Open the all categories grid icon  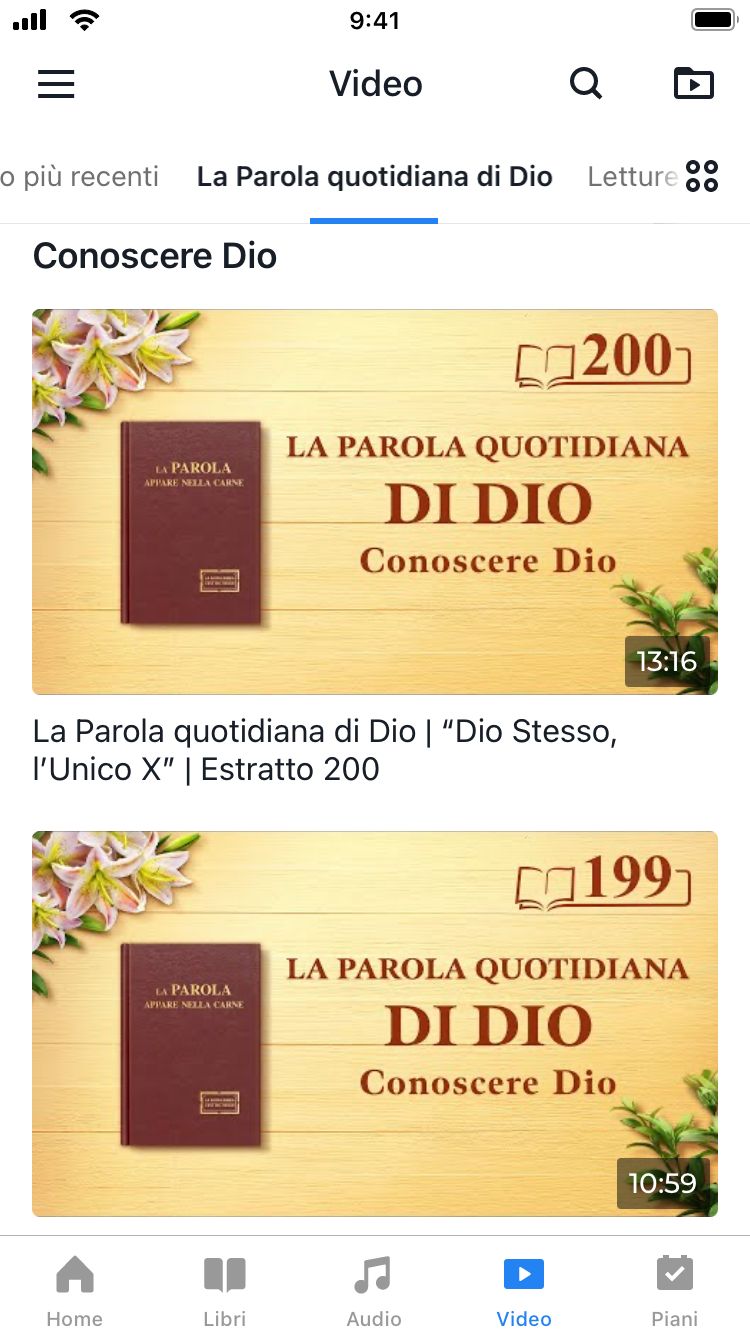click(x=702, y=177)
